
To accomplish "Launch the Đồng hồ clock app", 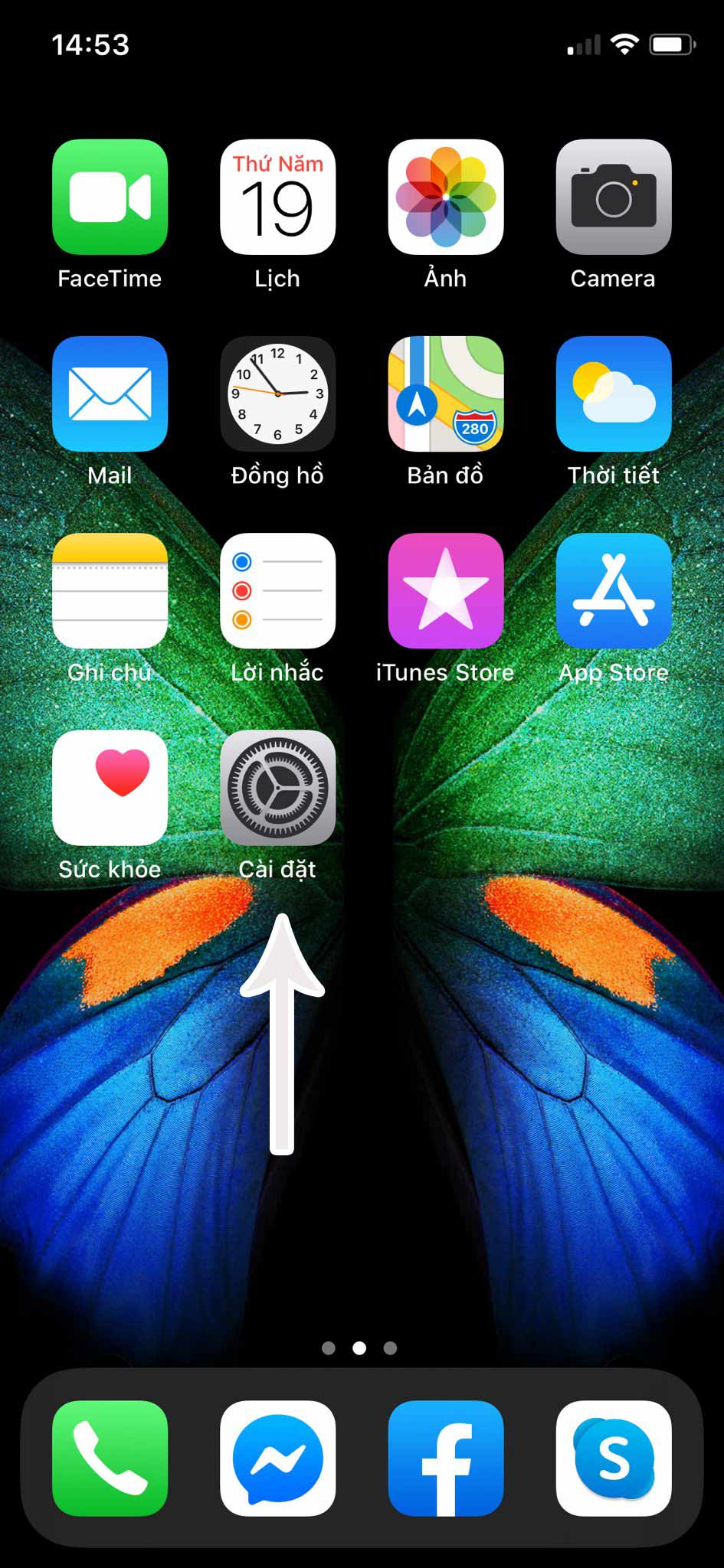I will click(x=277, y=394).
